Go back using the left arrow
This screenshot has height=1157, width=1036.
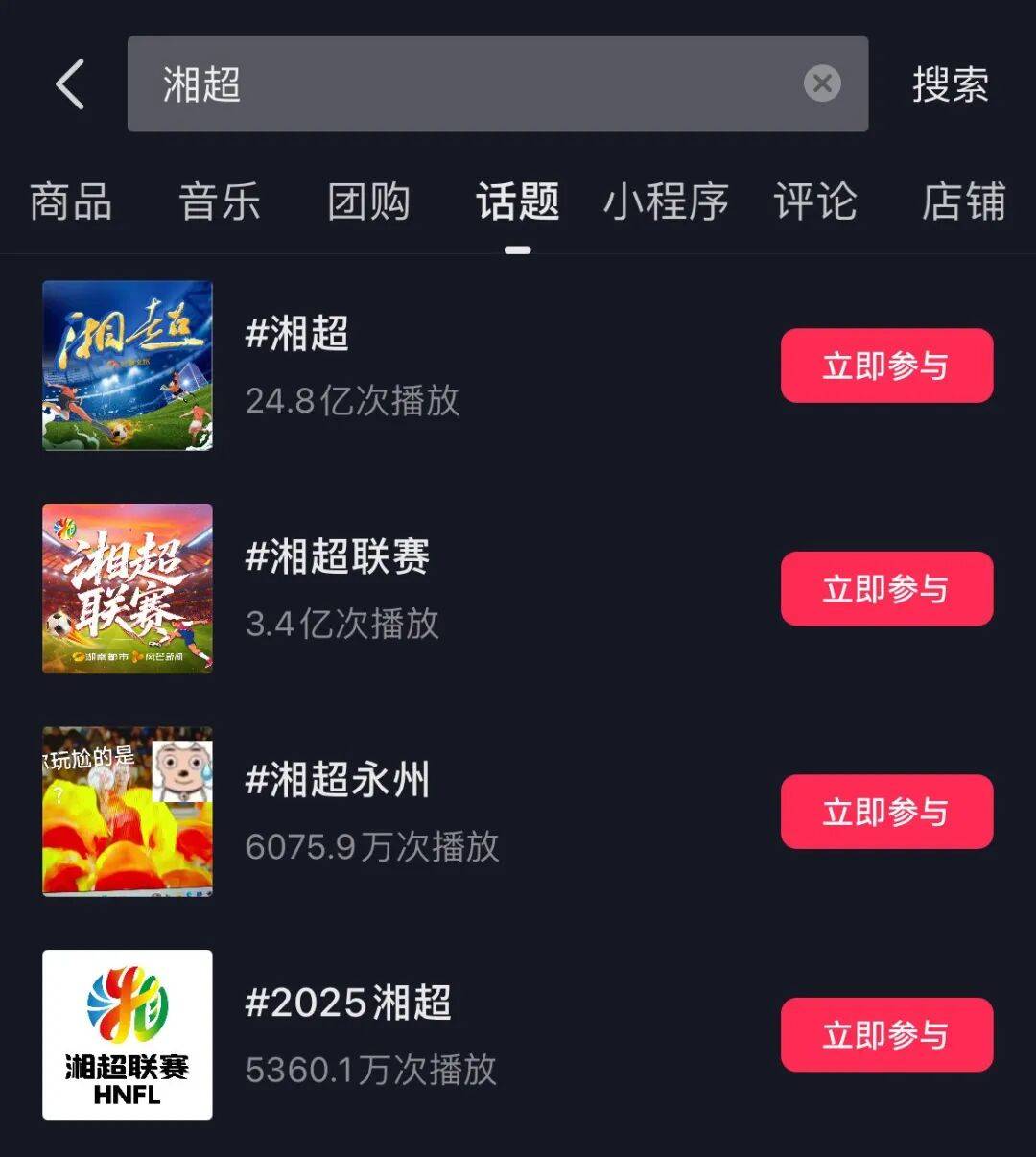(x=70, y=84)
